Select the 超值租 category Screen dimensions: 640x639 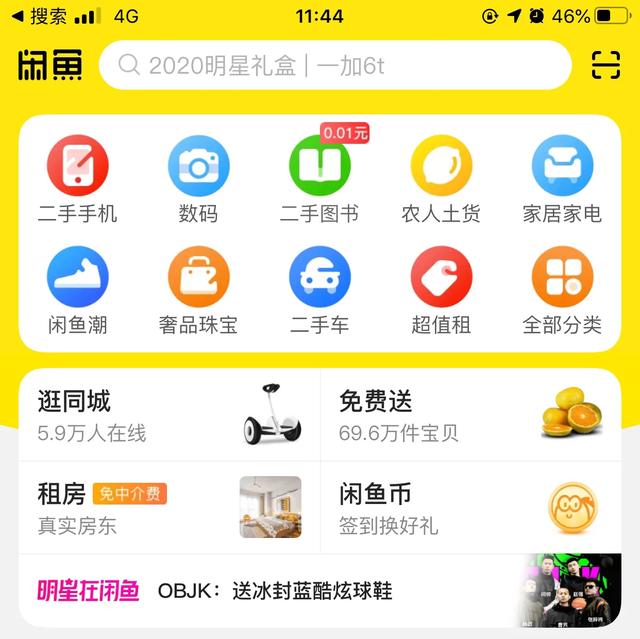pyautogui.click(x=441, y=291)
